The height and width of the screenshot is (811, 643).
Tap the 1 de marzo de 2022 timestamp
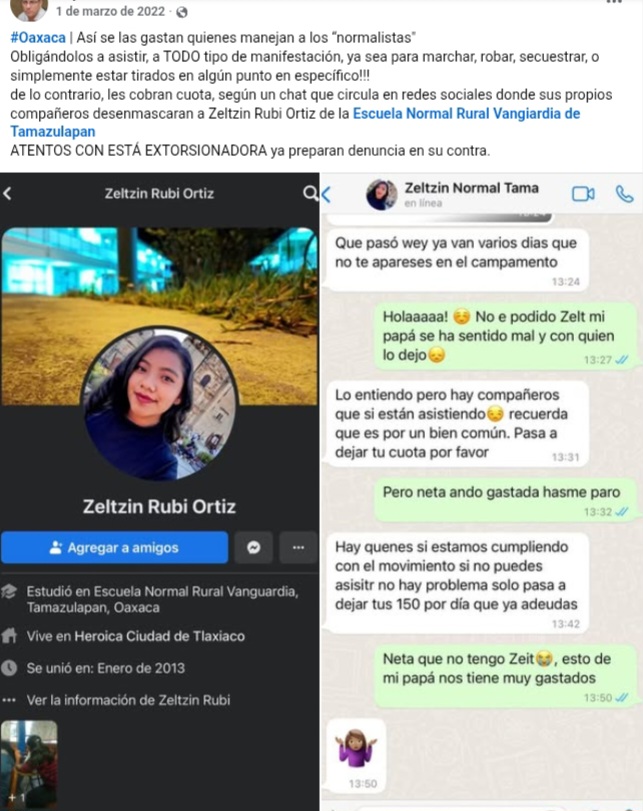111,12
